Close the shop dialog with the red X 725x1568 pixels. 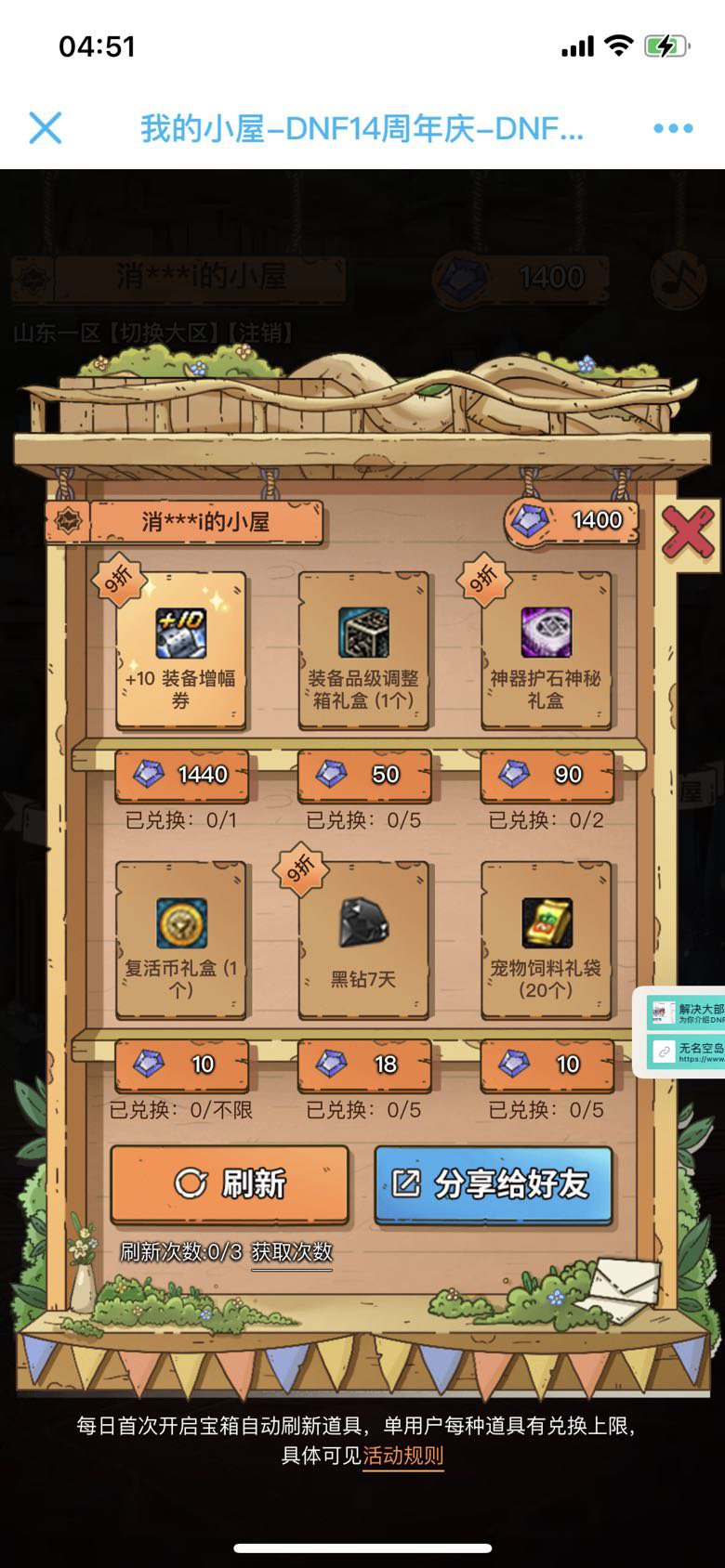[689, 535]
